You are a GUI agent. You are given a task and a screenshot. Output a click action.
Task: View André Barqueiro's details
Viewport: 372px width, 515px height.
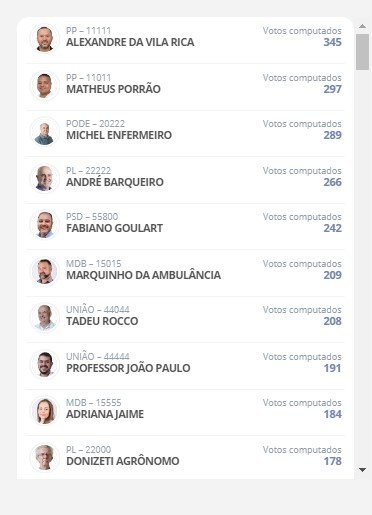185,180
